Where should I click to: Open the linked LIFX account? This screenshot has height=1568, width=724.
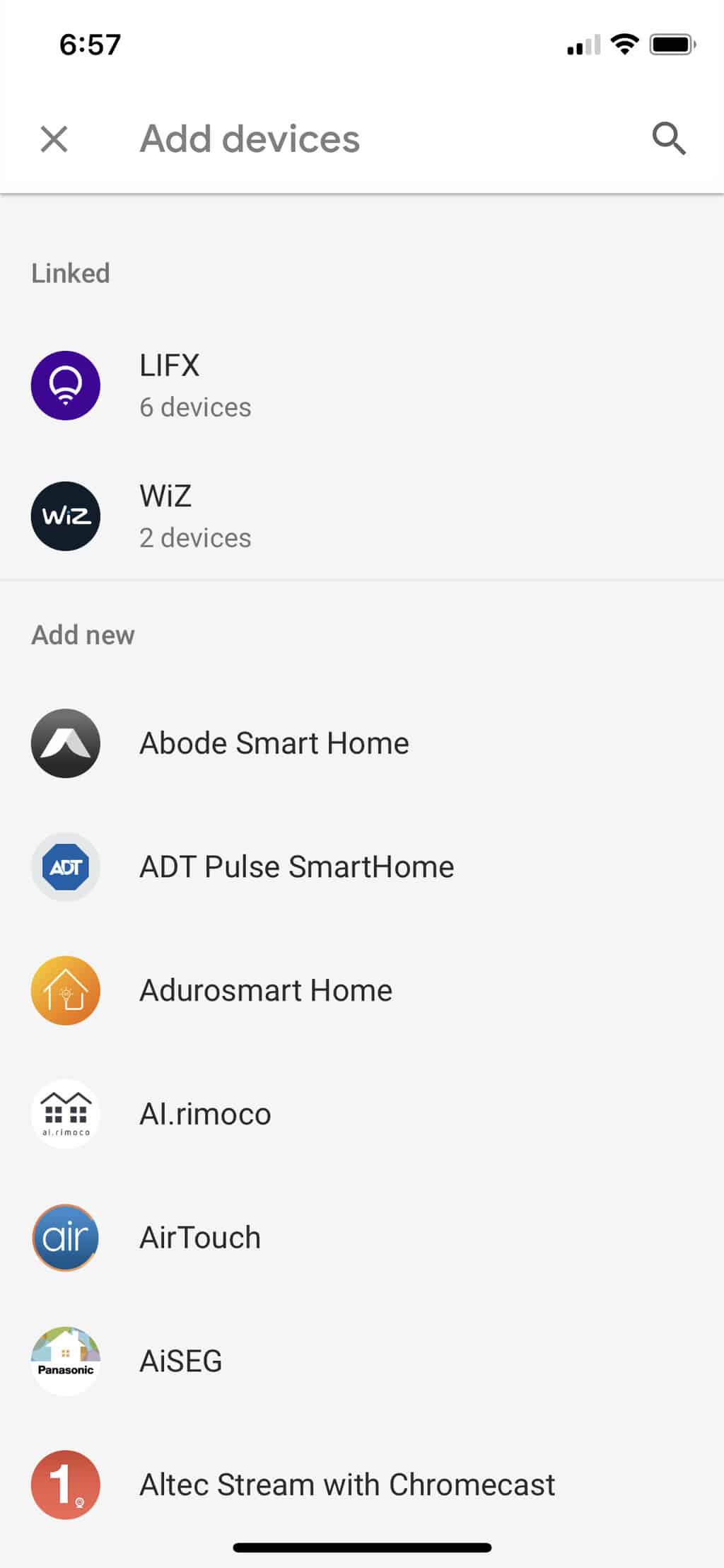click(x=362, y=385)
